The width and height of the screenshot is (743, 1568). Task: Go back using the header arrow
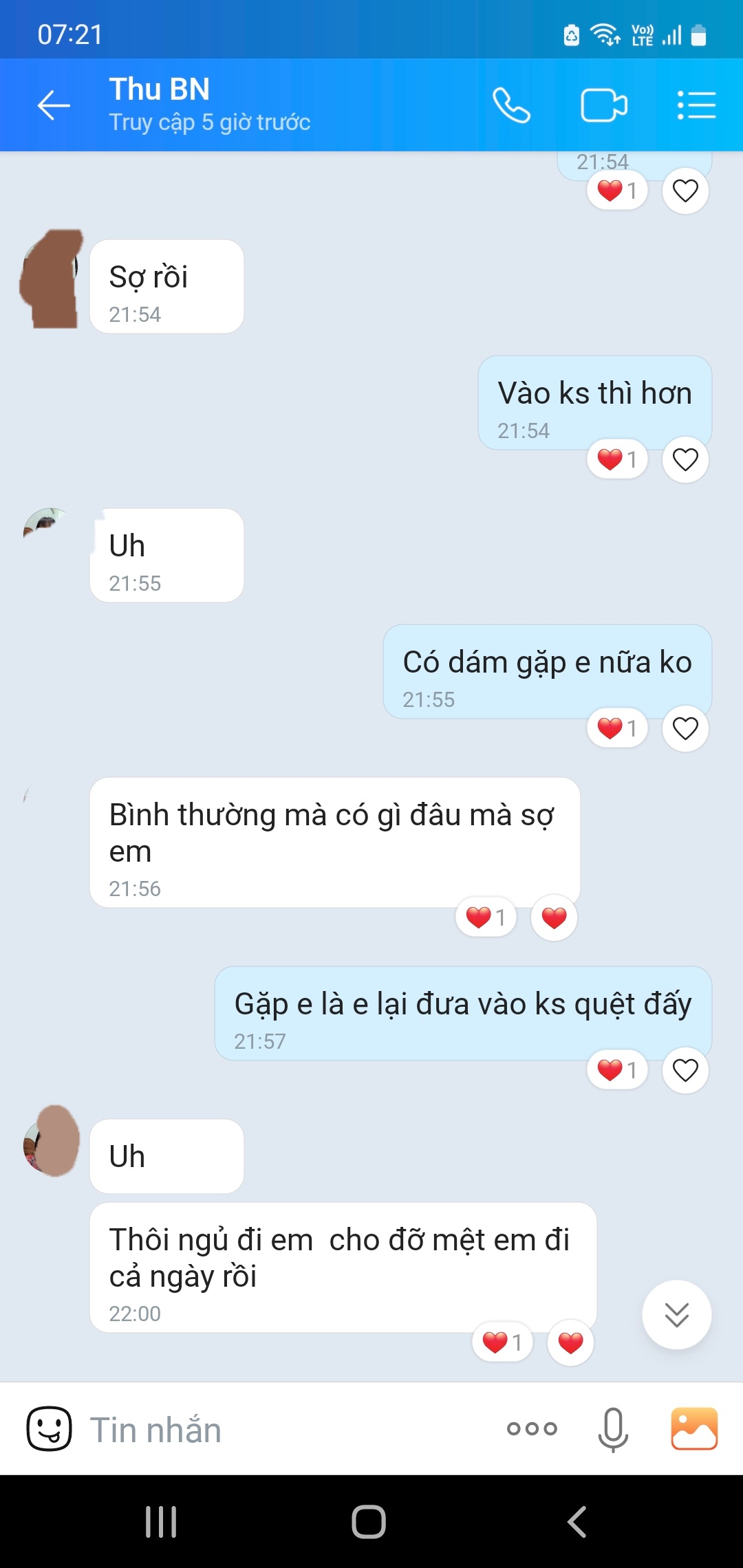(x=54, y=105)
